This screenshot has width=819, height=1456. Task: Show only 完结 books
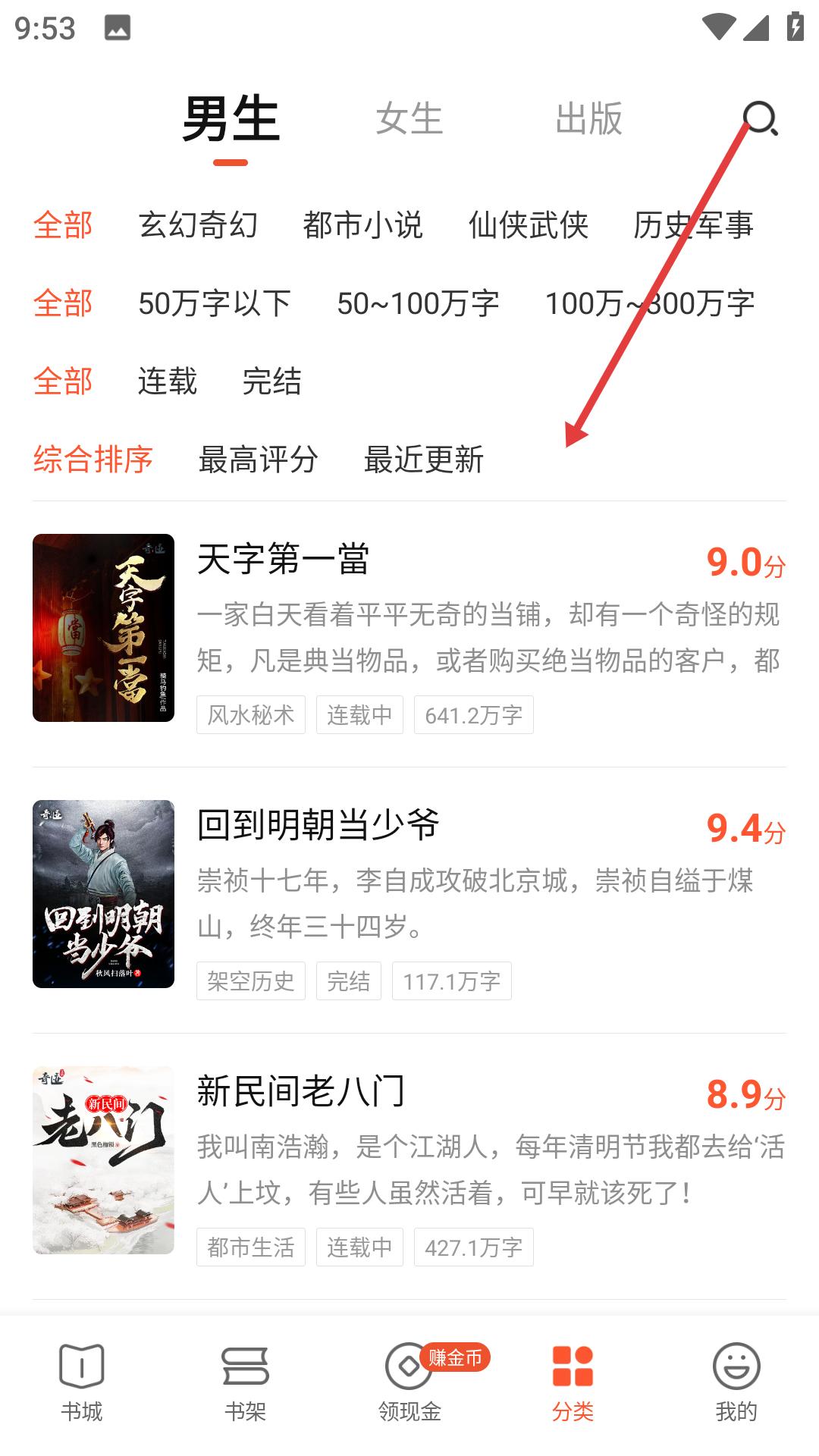[x=271, y=381]
